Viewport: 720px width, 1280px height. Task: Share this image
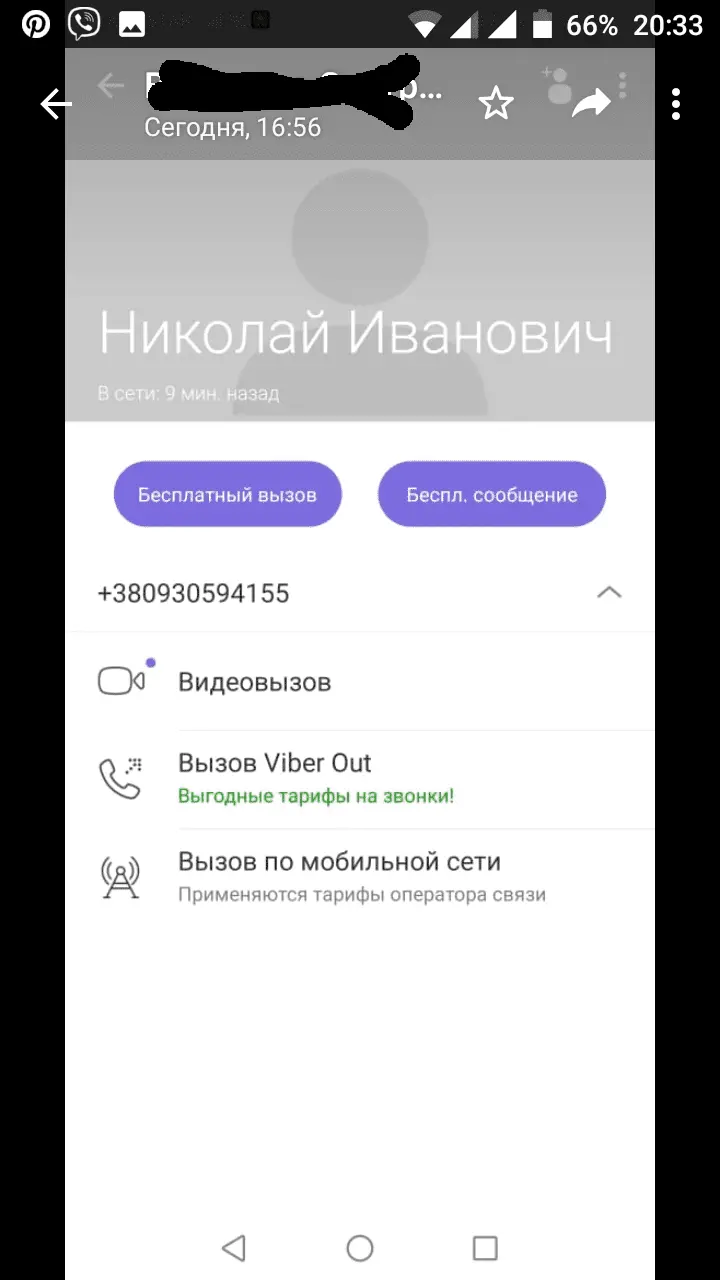[591, 103]
